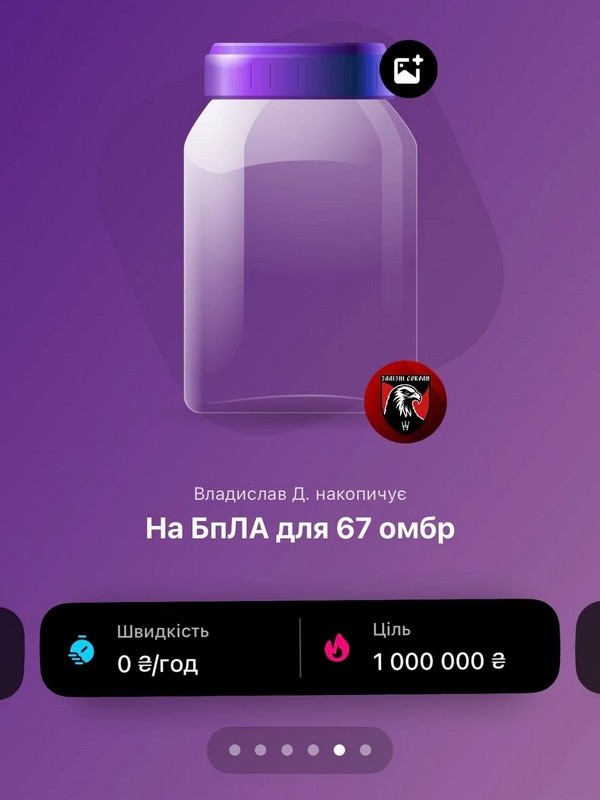Add a photo to the jar
Image resolution: width=600 pixels, height=800 pixels.
point(409,70)
